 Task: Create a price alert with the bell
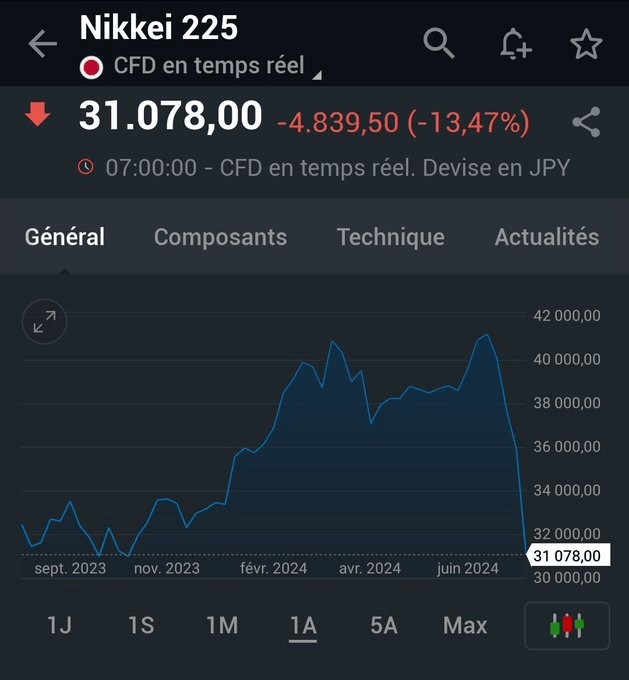coord(515,44)
